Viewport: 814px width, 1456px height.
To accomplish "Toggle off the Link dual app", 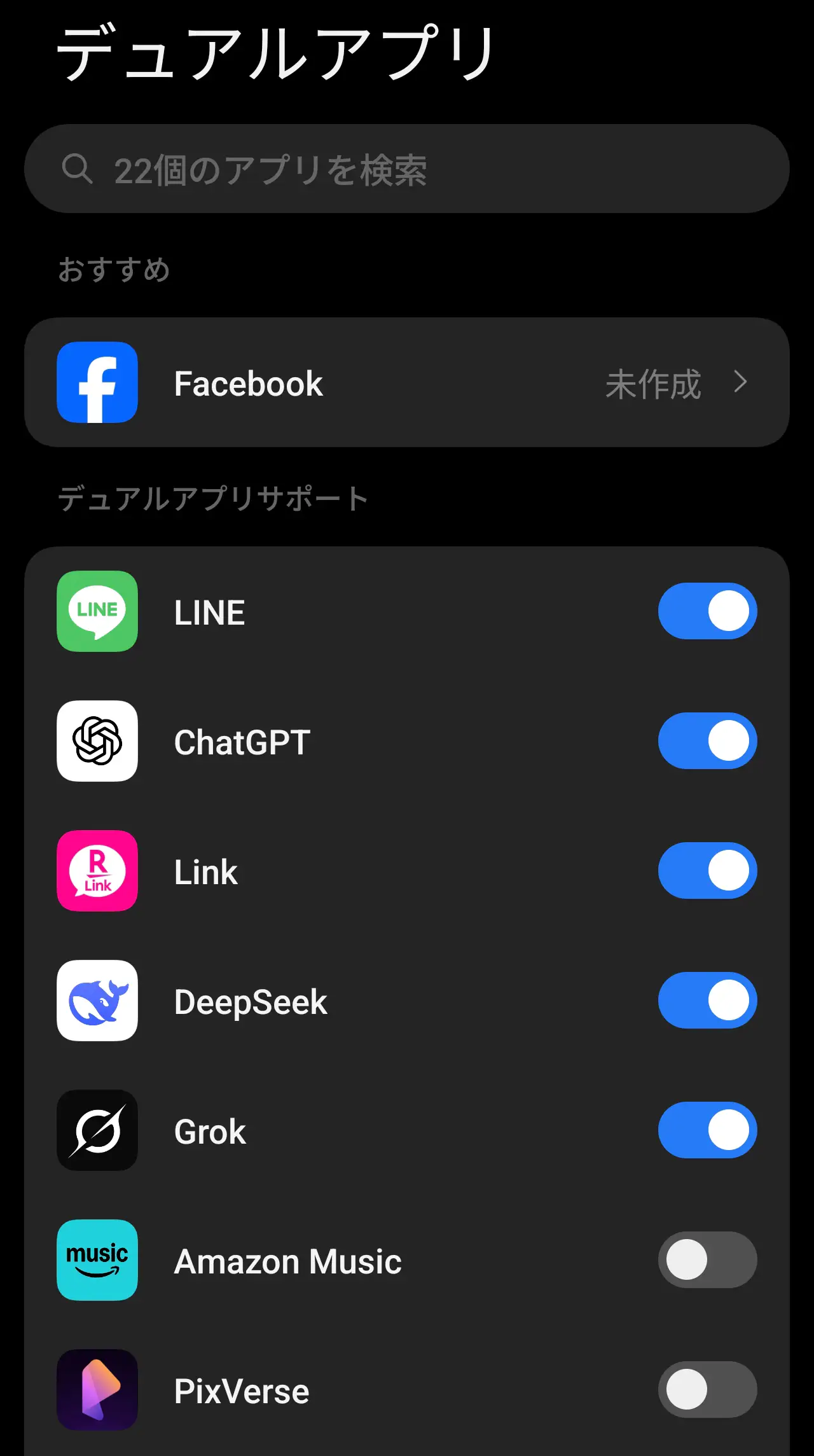I will [x=707, y=871].
